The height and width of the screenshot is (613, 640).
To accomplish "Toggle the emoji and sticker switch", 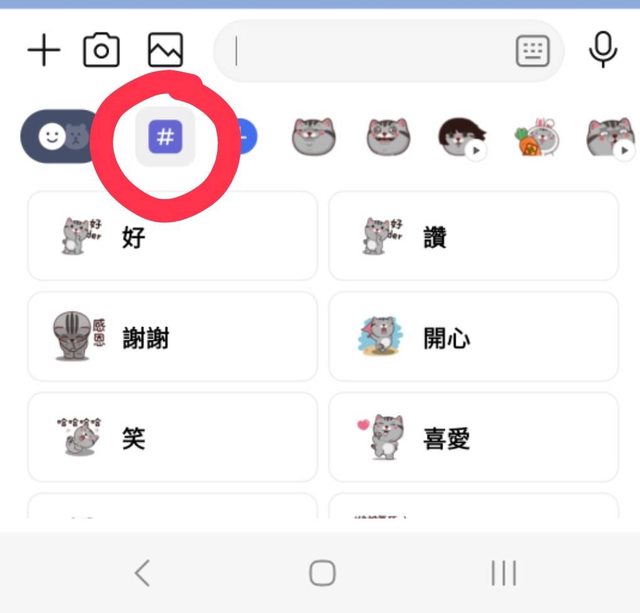I will point(62,137).
